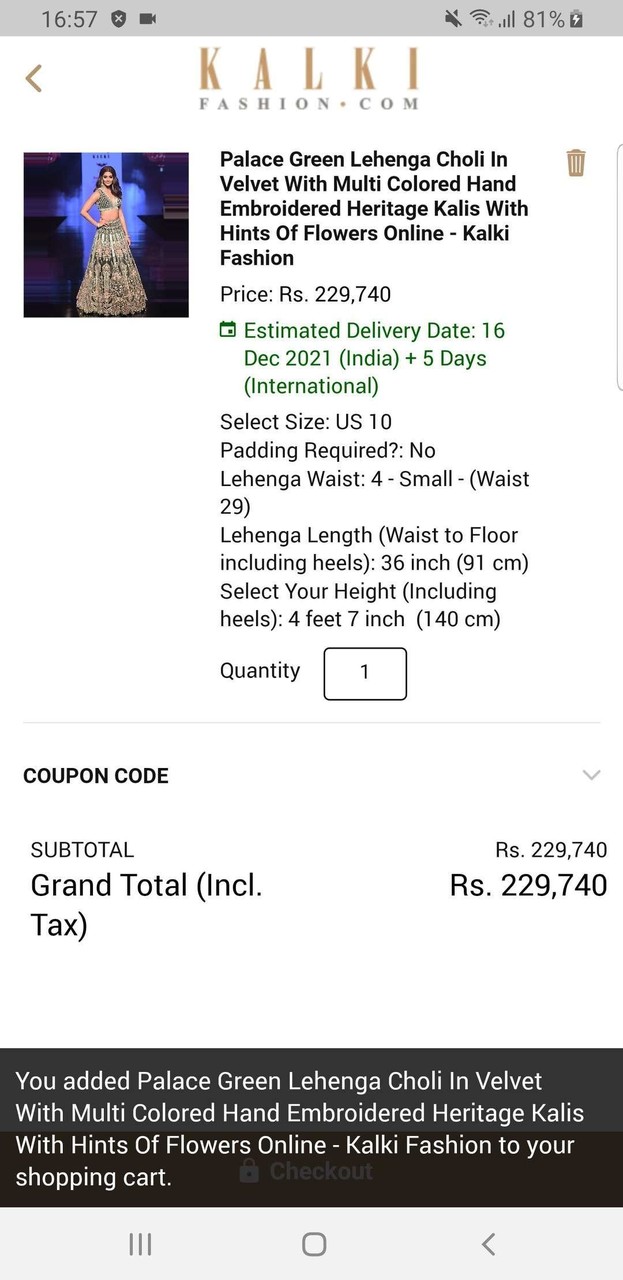Viewport: 623px width, 1280px height.
Task: Tap the Checkout button
Action: click(311, 1171)
